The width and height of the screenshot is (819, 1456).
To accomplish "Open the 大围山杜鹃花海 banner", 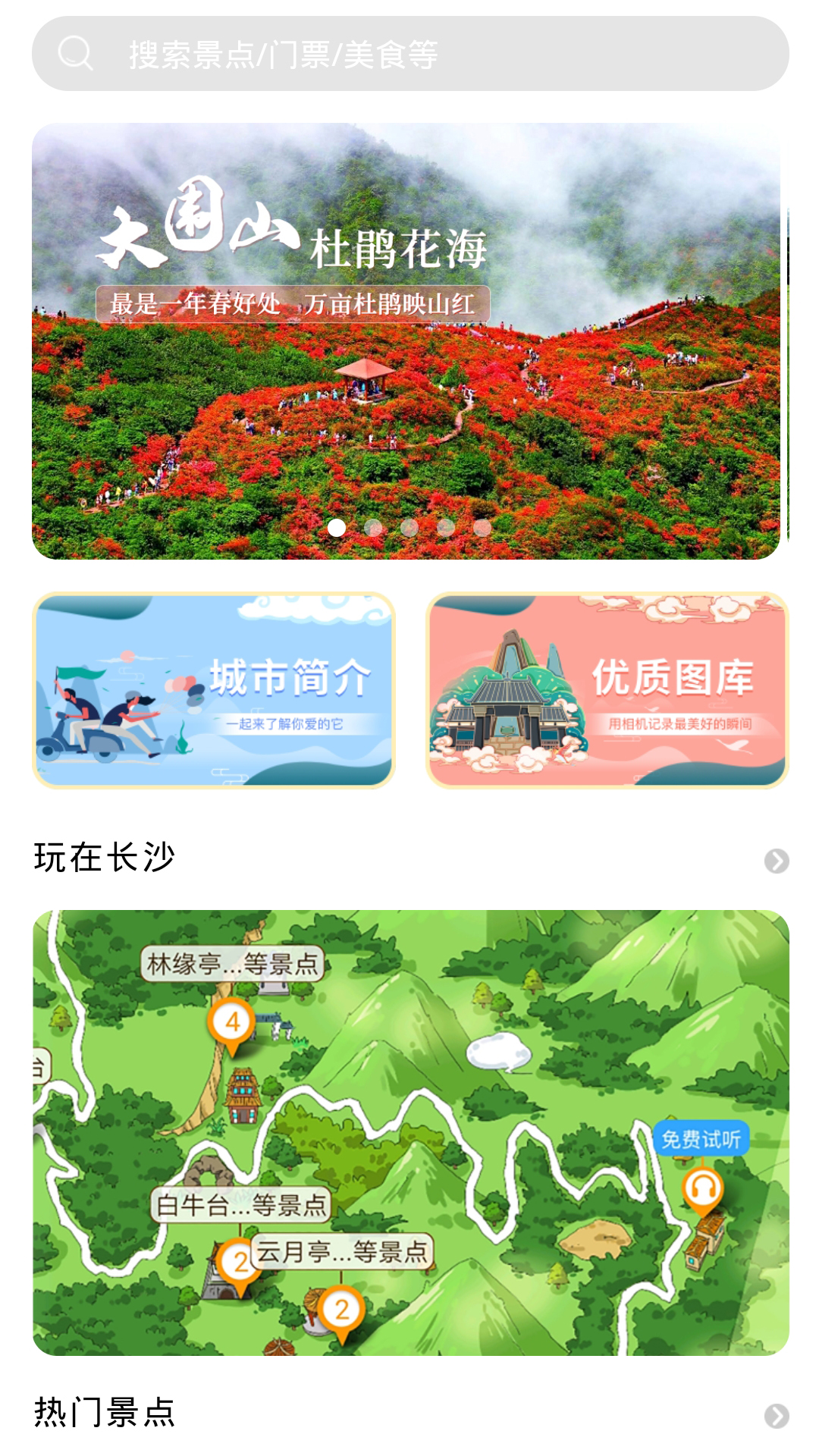I will click(x=406, y=341).
